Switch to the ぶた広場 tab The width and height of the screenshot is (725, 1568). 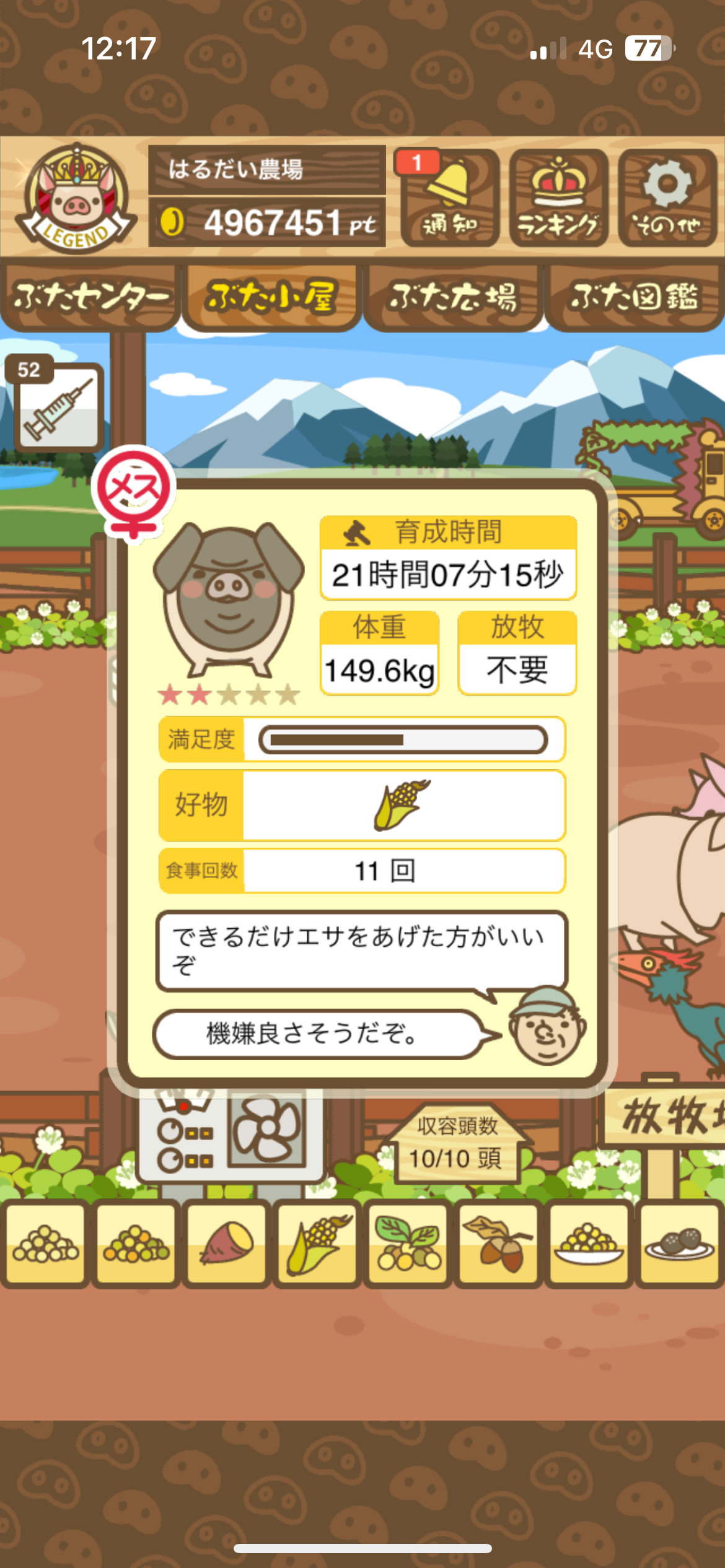coord(453,298)
